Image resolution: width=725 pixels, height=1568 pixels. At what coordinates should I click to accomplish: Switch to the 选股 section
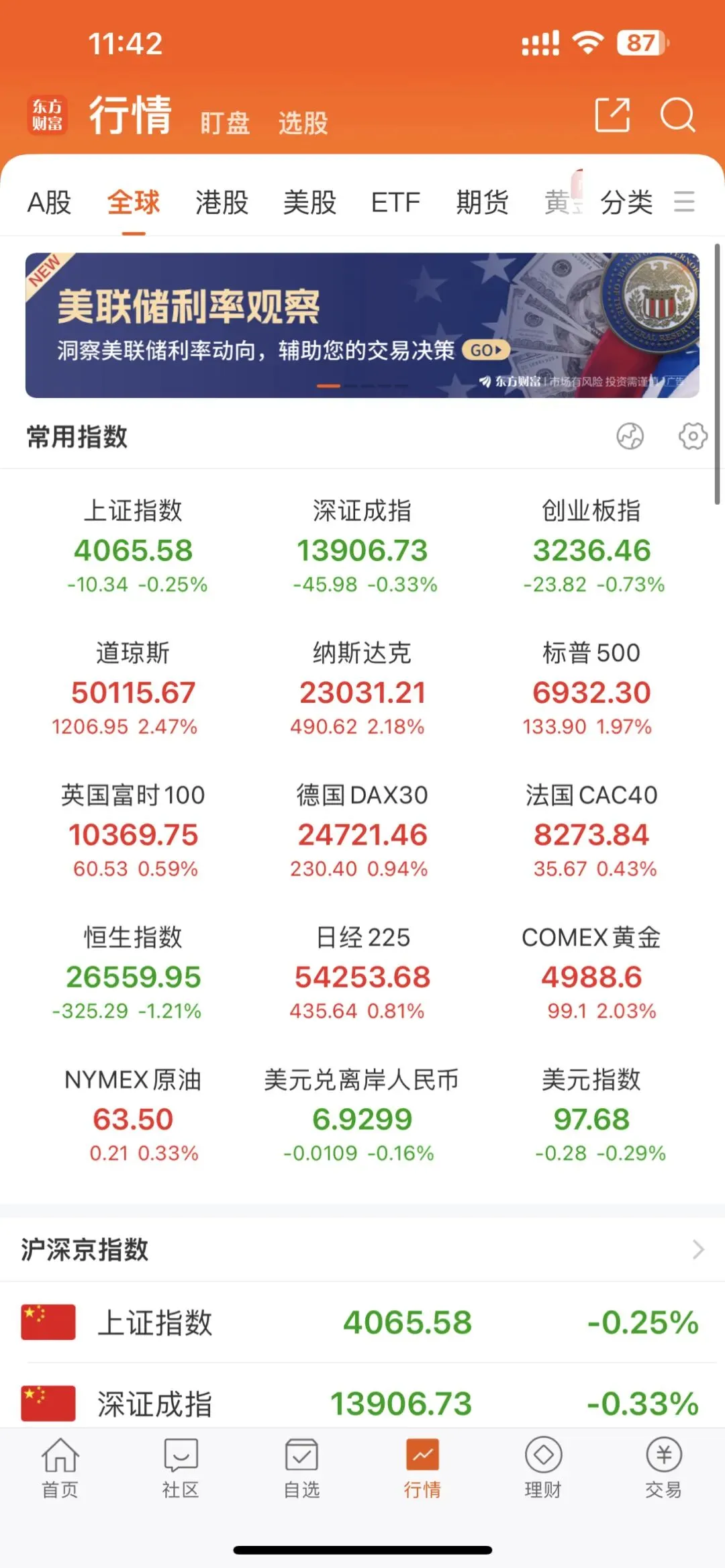(303, 124)
